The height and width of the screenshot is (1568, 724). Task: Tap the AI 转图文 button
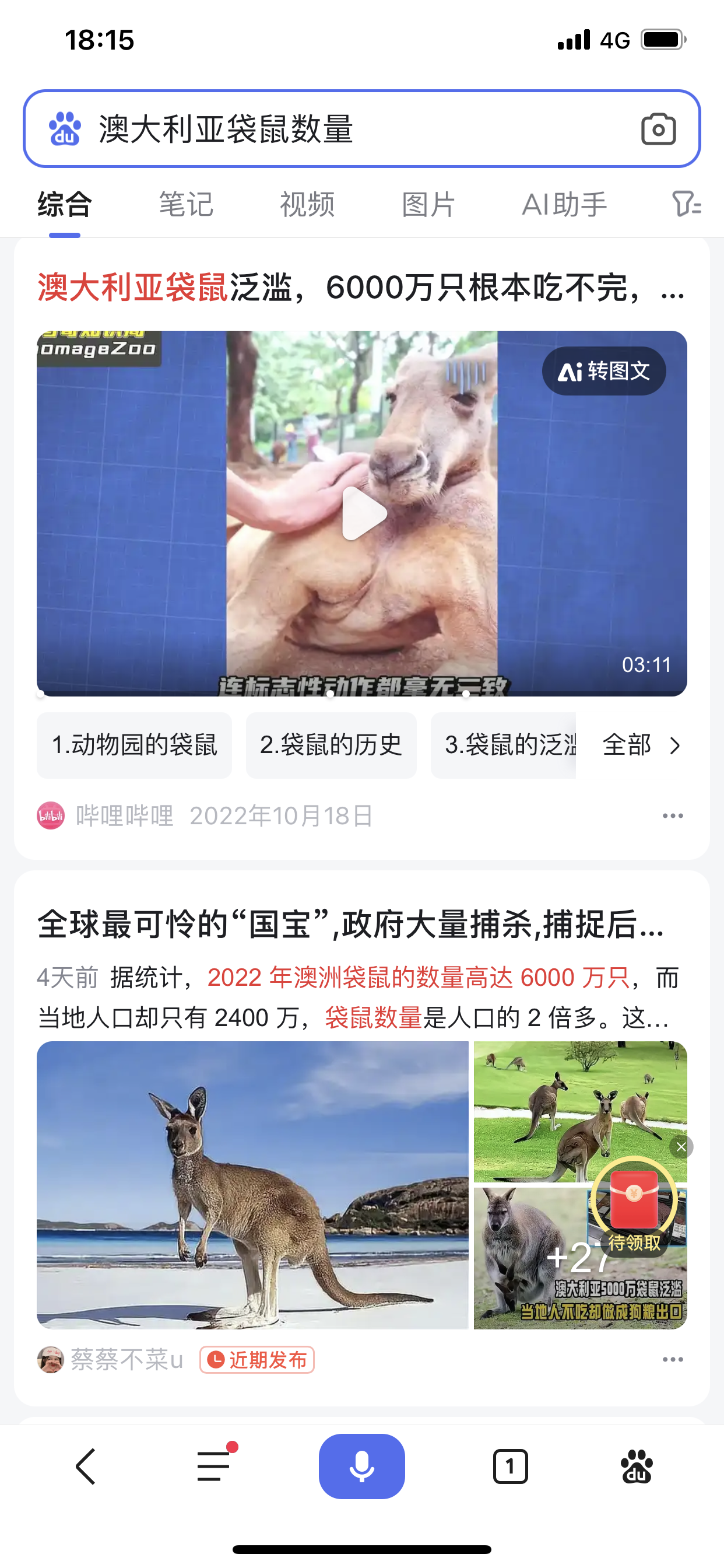603,370
